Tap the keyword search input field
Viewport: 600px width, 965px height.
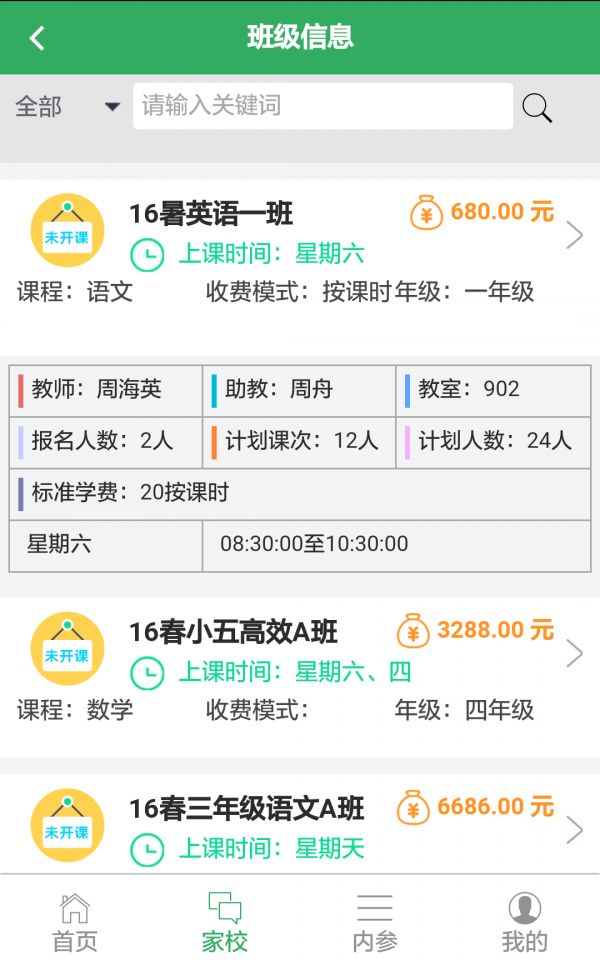click(322, 106)
